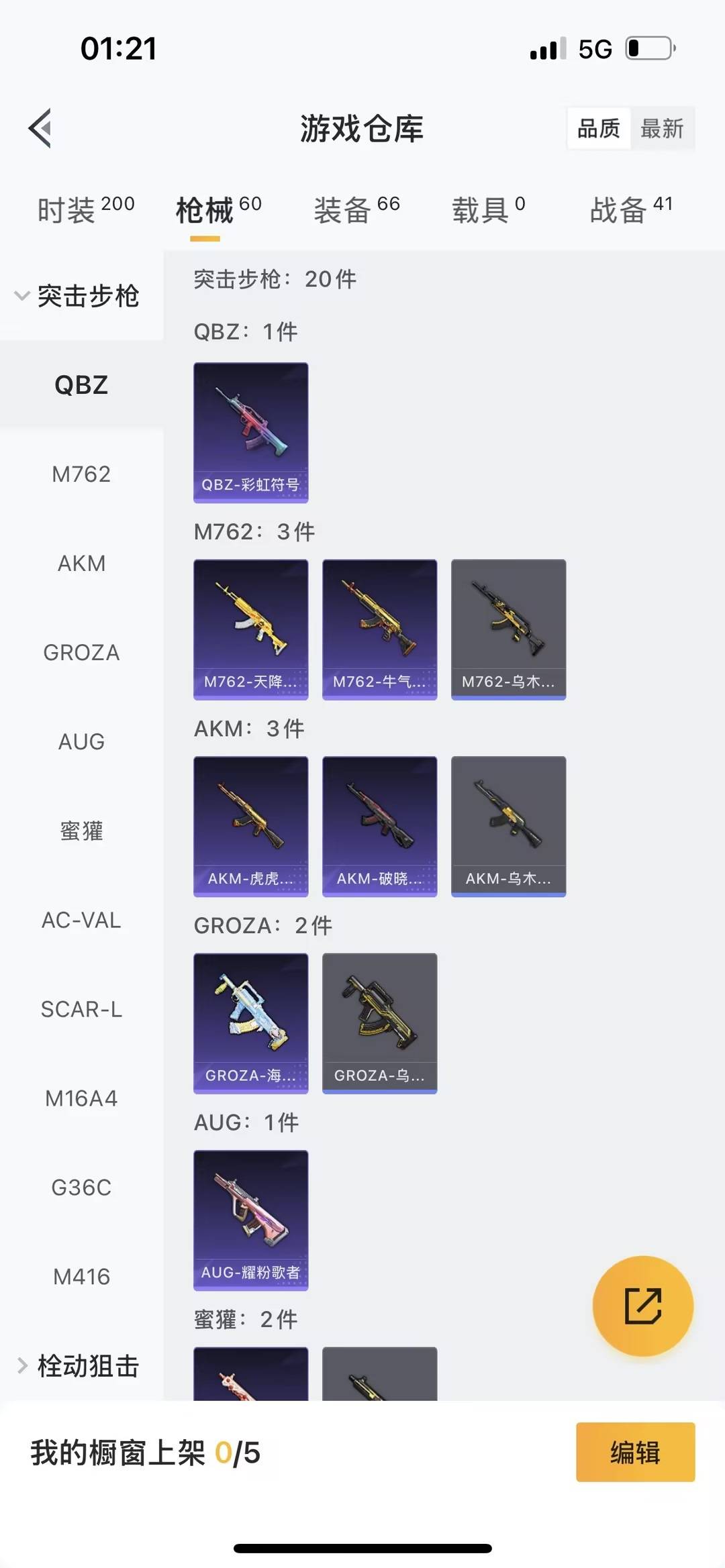This screenshot has width=725, height=1568.
Task: View the AUG-耀粉歌者 skin tile
Action: (x=251, y=1220)
